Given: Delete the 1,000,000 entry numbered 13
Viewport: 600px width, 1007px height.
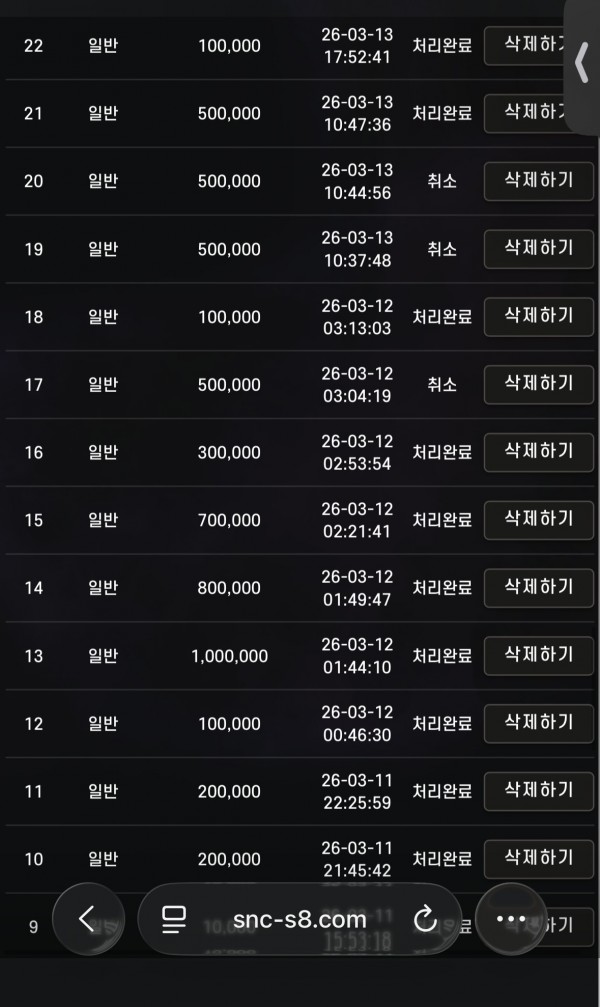Looking at the screenshot, I should point(538,655).
